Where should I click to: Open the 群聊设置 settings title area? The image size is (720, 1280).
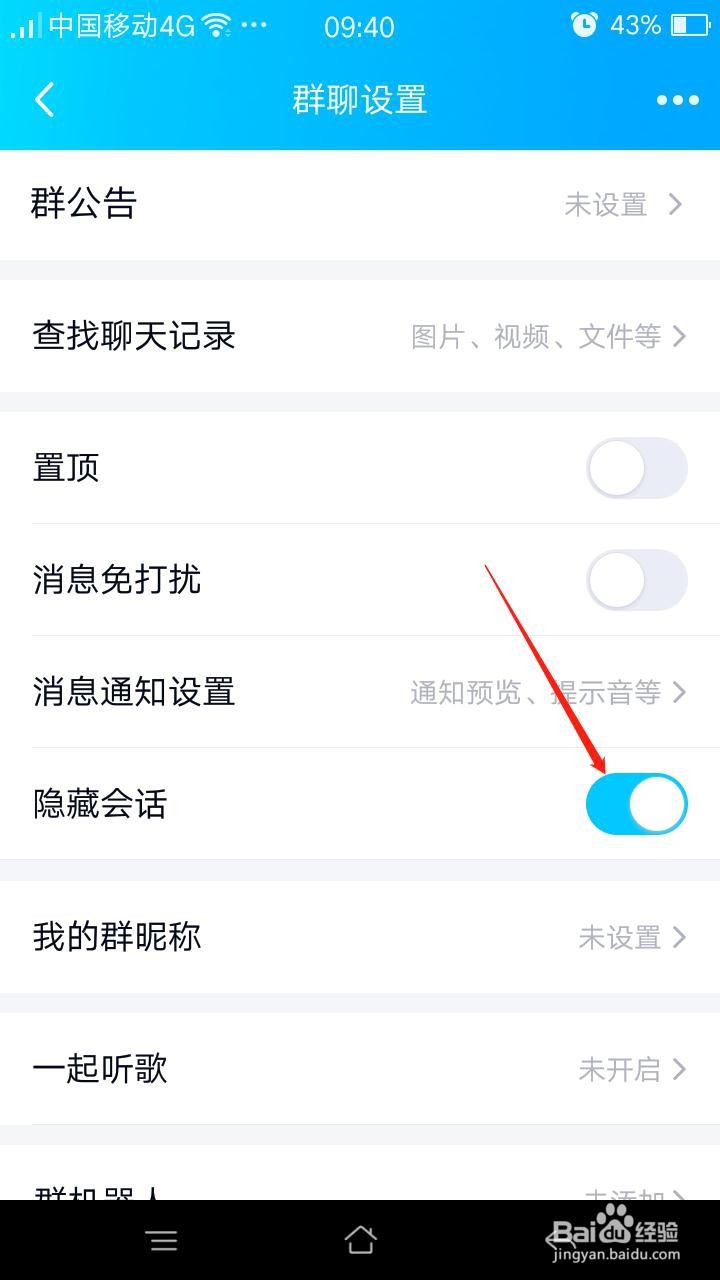point(360,100)
